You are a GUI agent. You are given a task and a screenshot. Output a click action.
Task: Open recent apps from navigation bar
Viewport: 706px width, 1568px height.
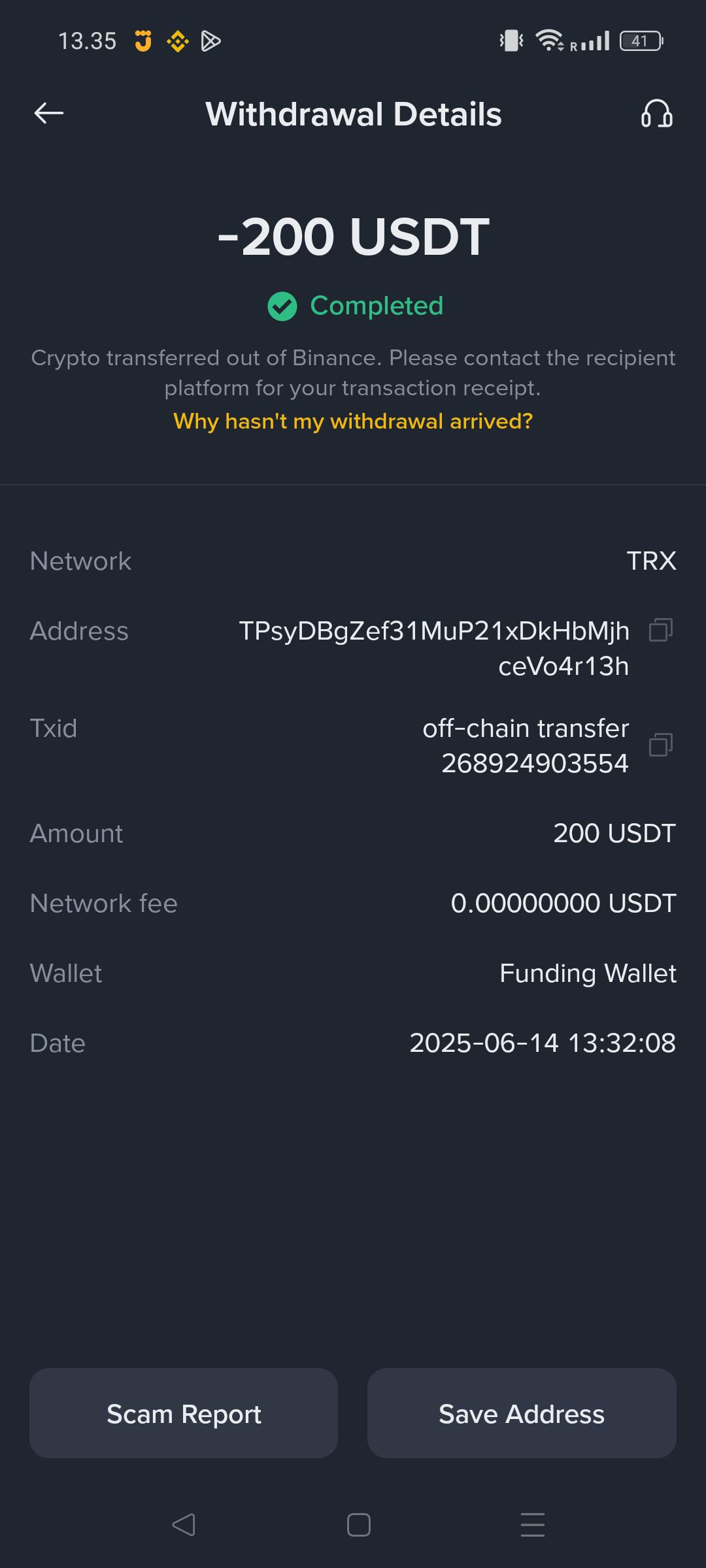(532, 1525)
